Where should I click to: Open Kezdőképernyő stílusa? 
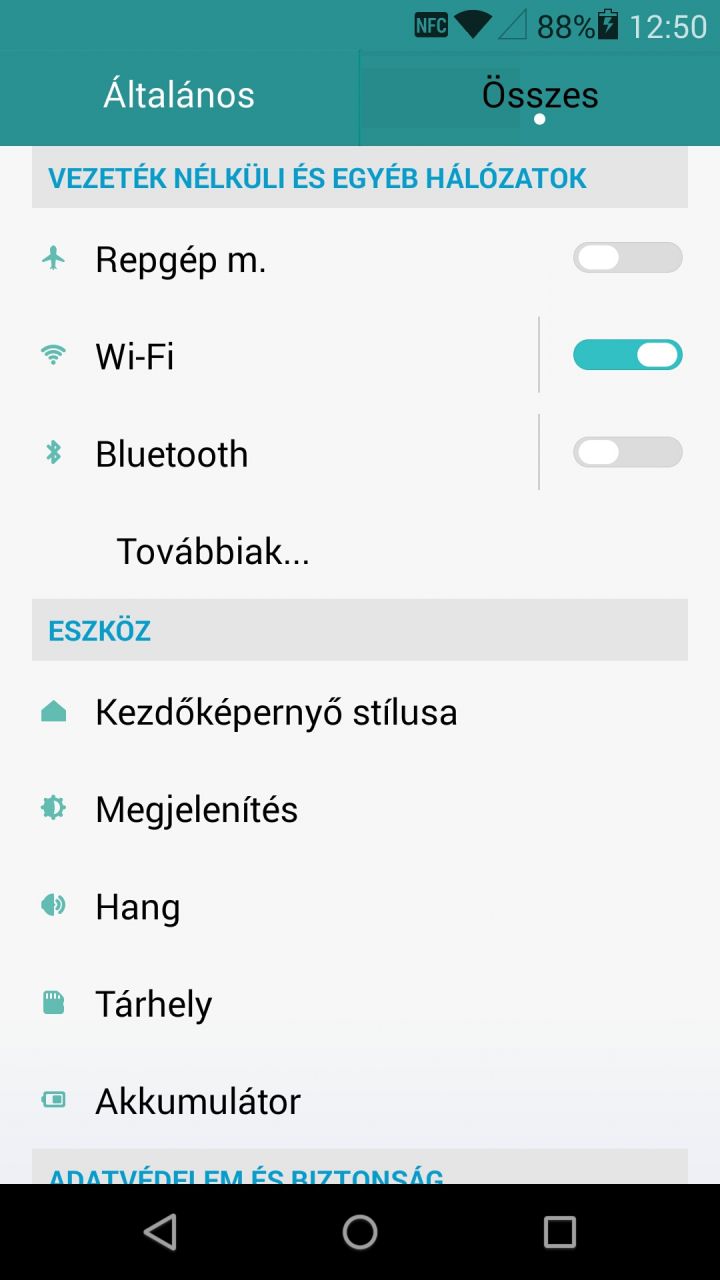point(360,712)
